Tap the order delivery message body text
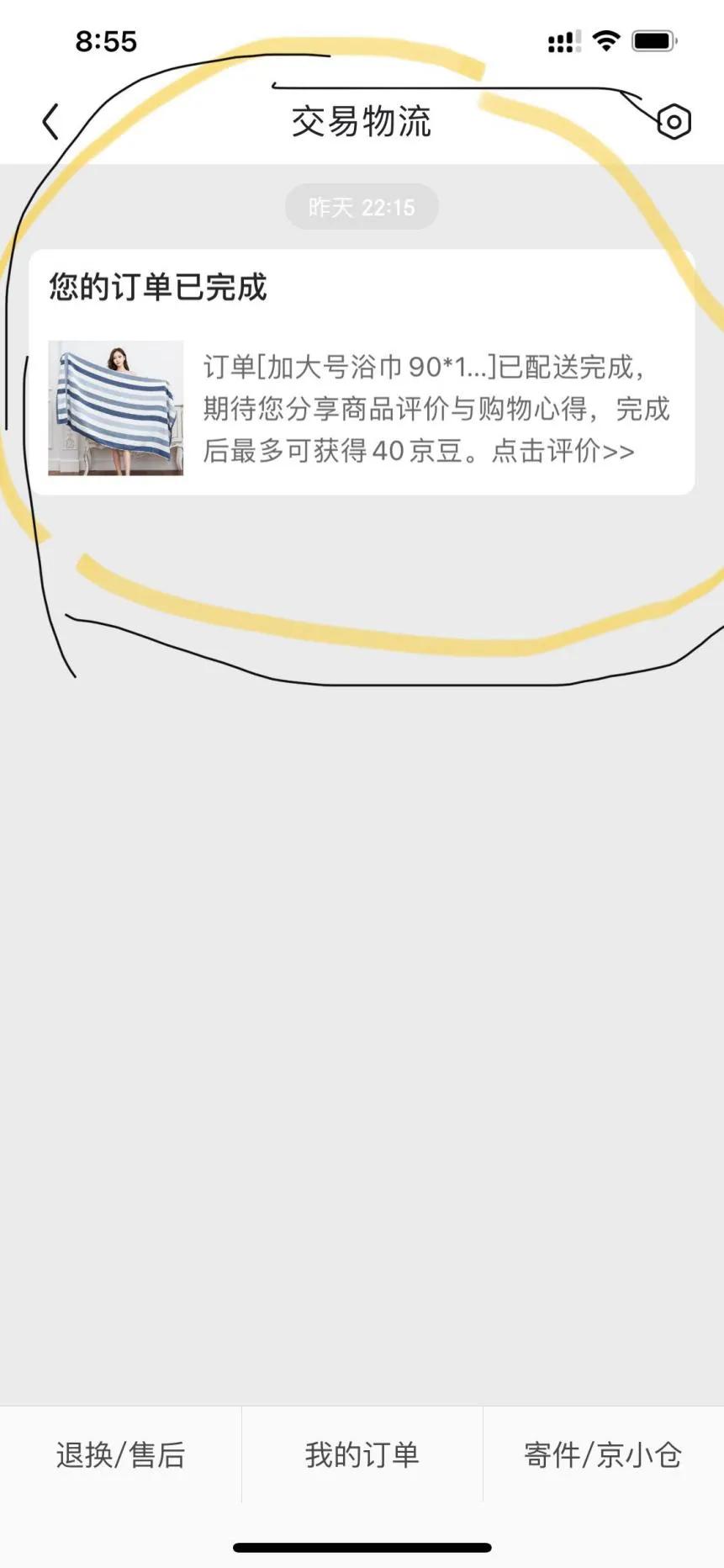This screenshot has width=724, height=1568. [x=437, y=408]
